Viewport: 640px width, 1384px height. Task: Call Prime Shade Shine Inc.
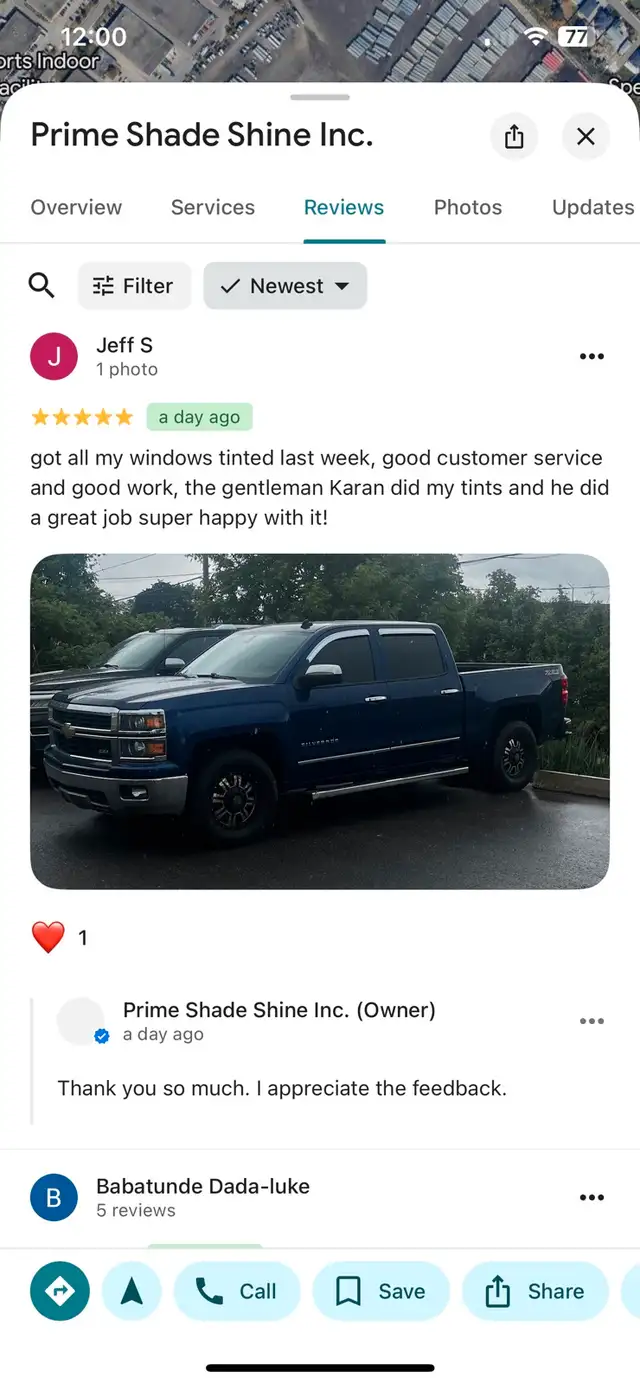pyautogui.click(x=237, y=1291)
